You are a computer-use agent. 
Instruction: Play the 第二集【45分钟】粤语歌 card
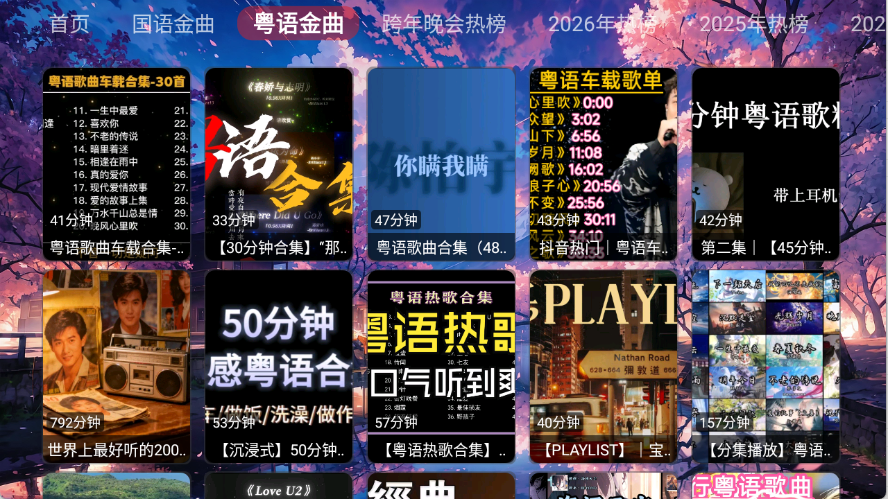pos(765,164)
